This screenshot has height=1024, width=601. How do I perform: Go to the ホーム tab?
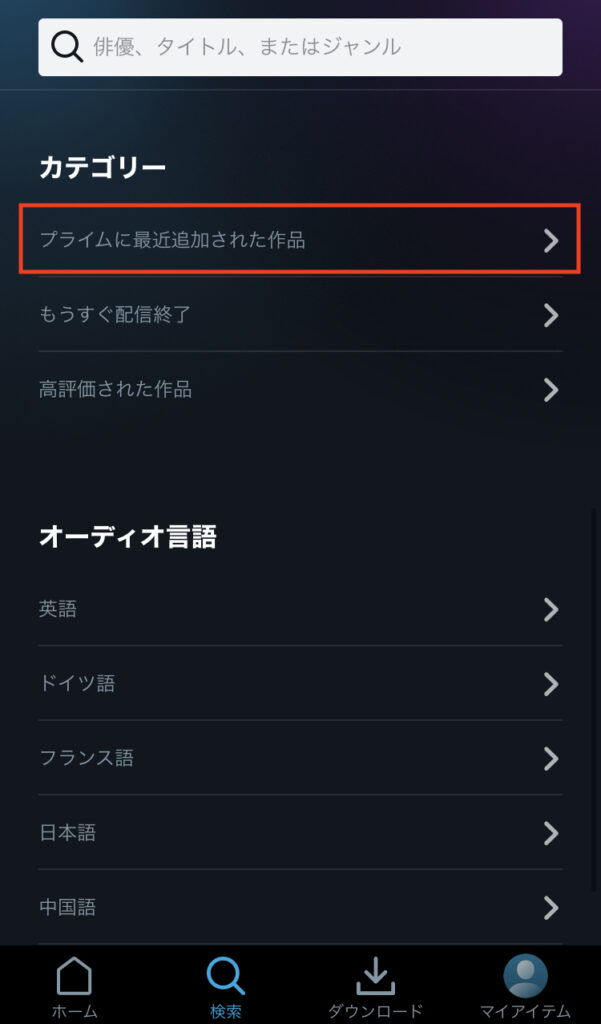tap(74, 986)
